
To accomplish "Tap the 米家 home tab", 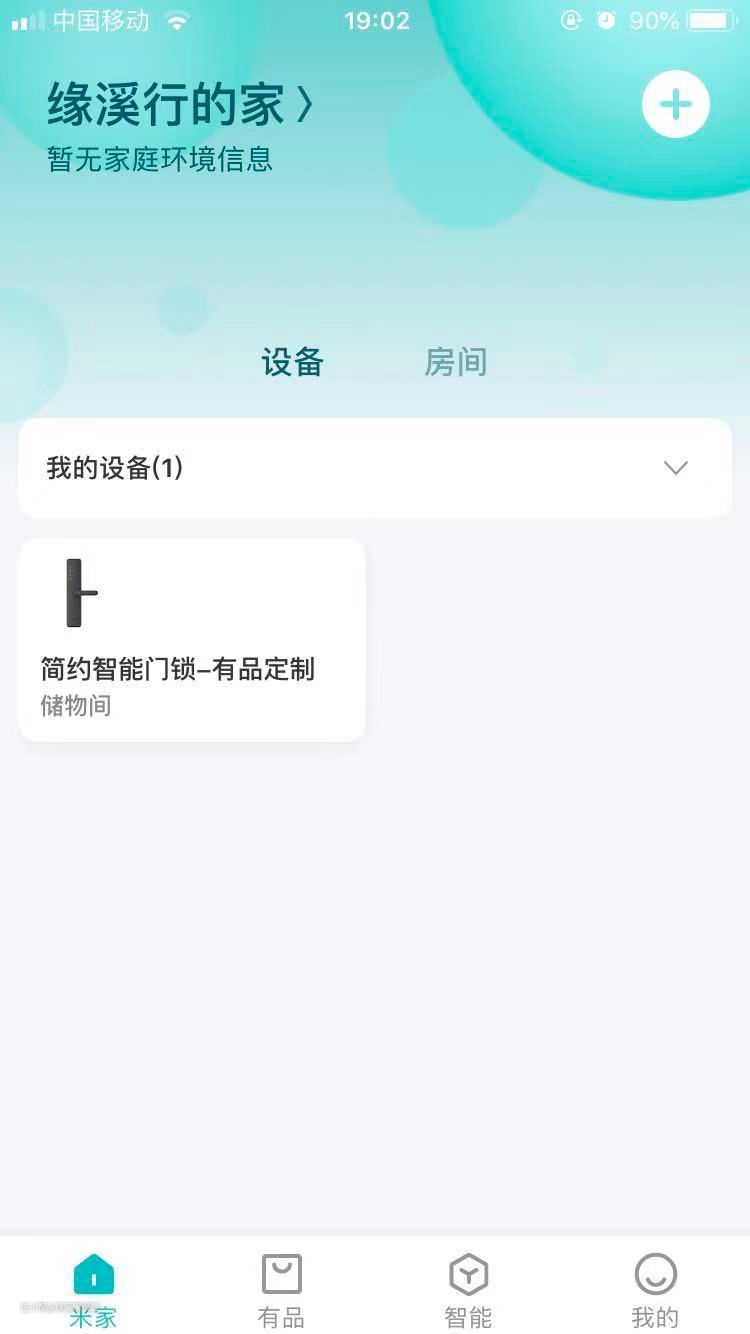I will click(x=93, y=1289).
